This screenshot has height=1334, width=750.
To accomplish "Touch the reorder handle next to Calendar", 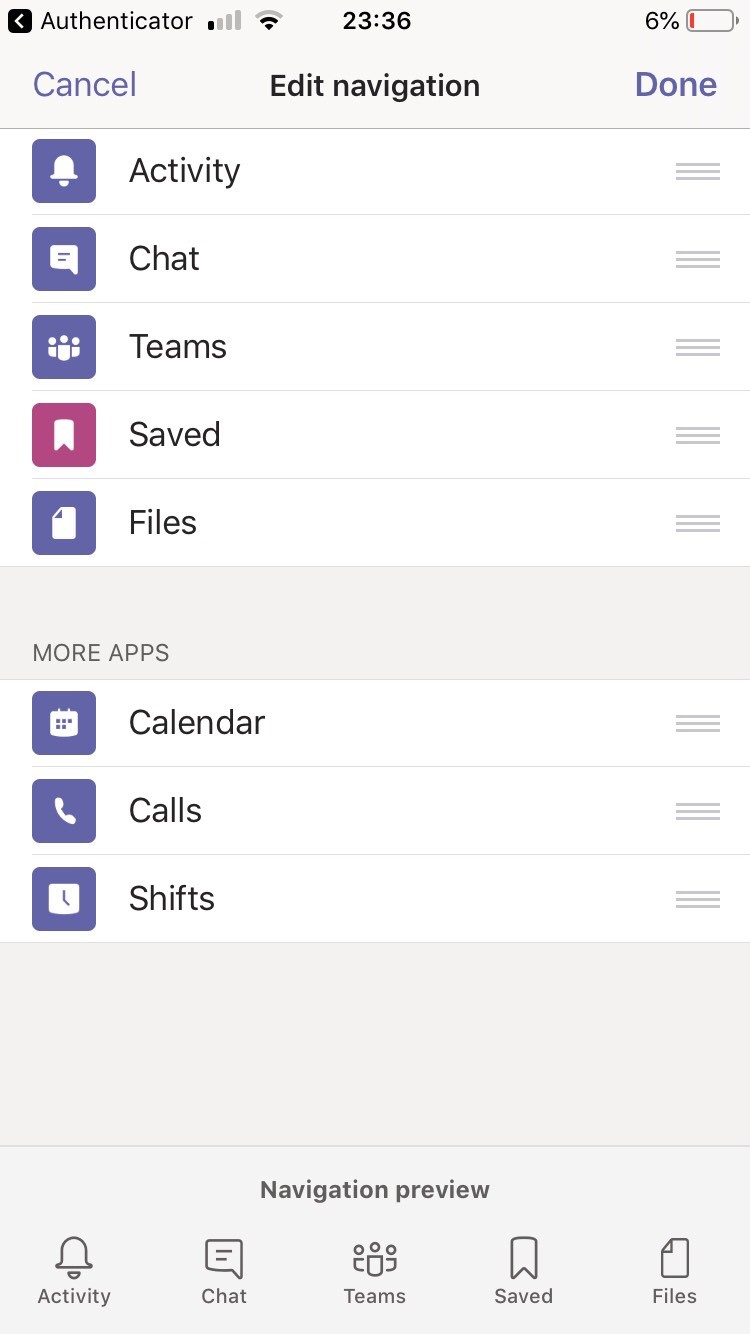I will point(697,723).
